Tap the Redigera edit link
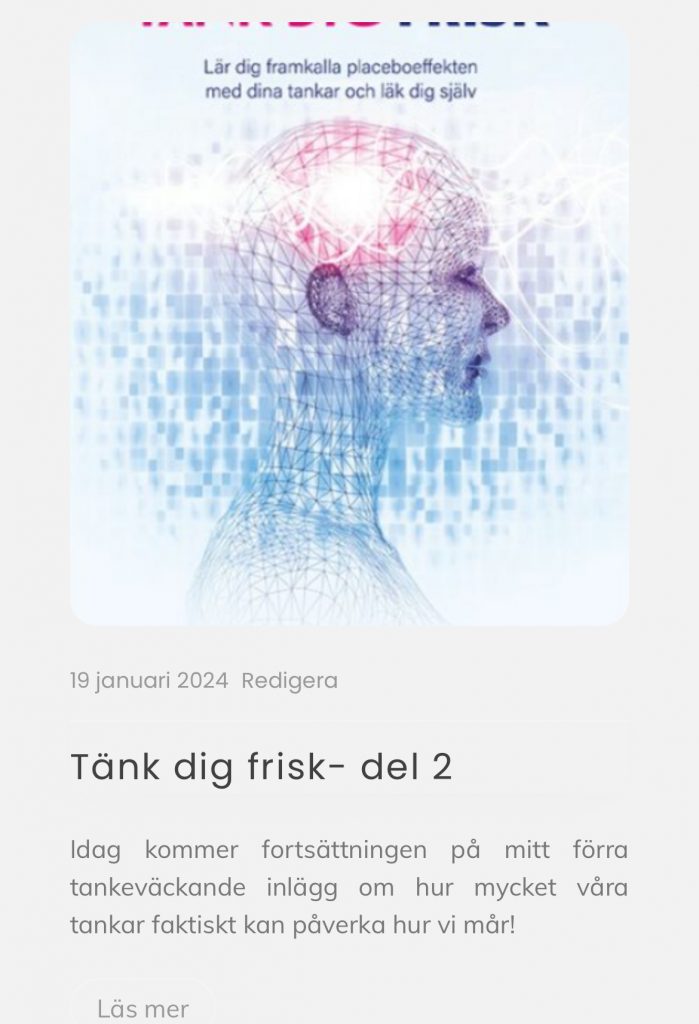 pos(289,681)
